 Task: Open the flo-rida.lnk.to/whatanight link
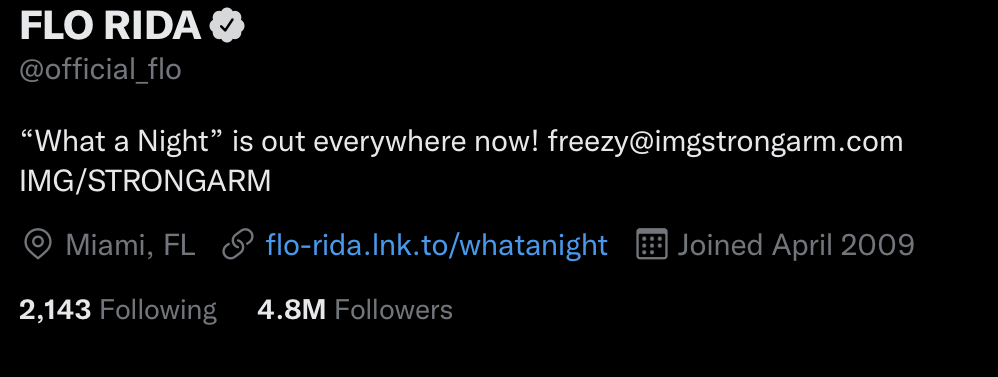click(x=437, y=245)
